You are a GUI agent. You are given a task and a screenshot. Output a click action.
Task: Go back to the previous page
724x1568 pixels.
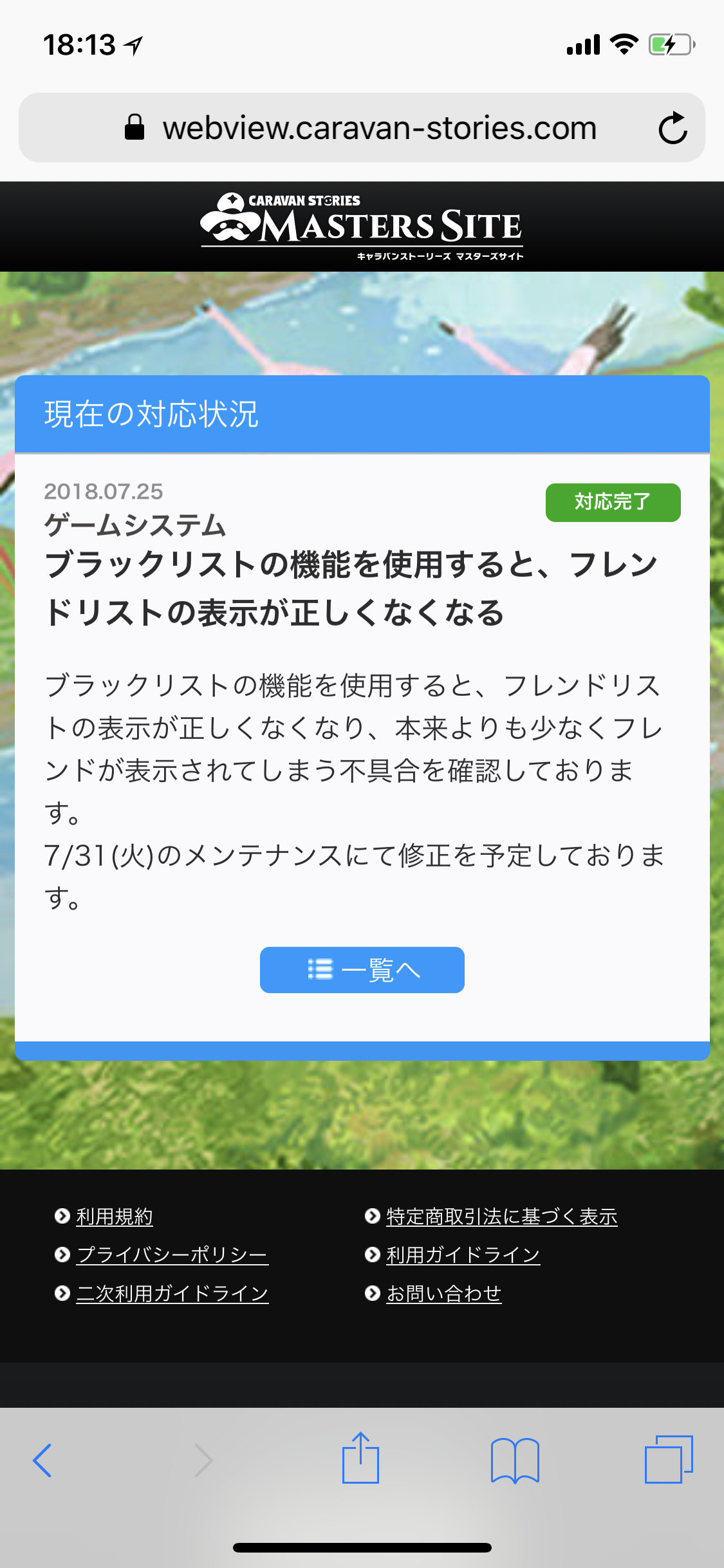click(x=42, y=1460)
